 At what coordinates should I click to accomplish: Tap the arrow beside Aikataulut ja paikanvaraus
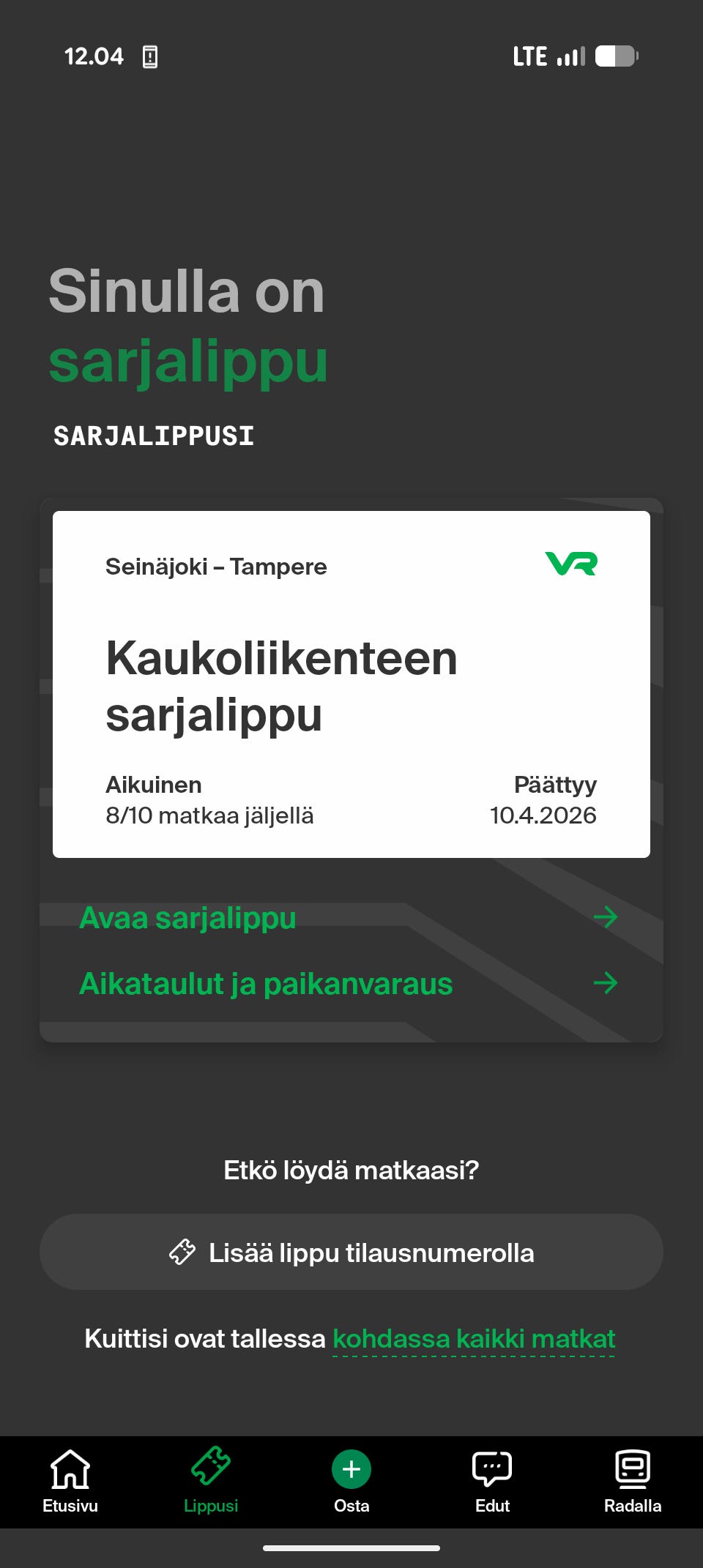[606, 984]
